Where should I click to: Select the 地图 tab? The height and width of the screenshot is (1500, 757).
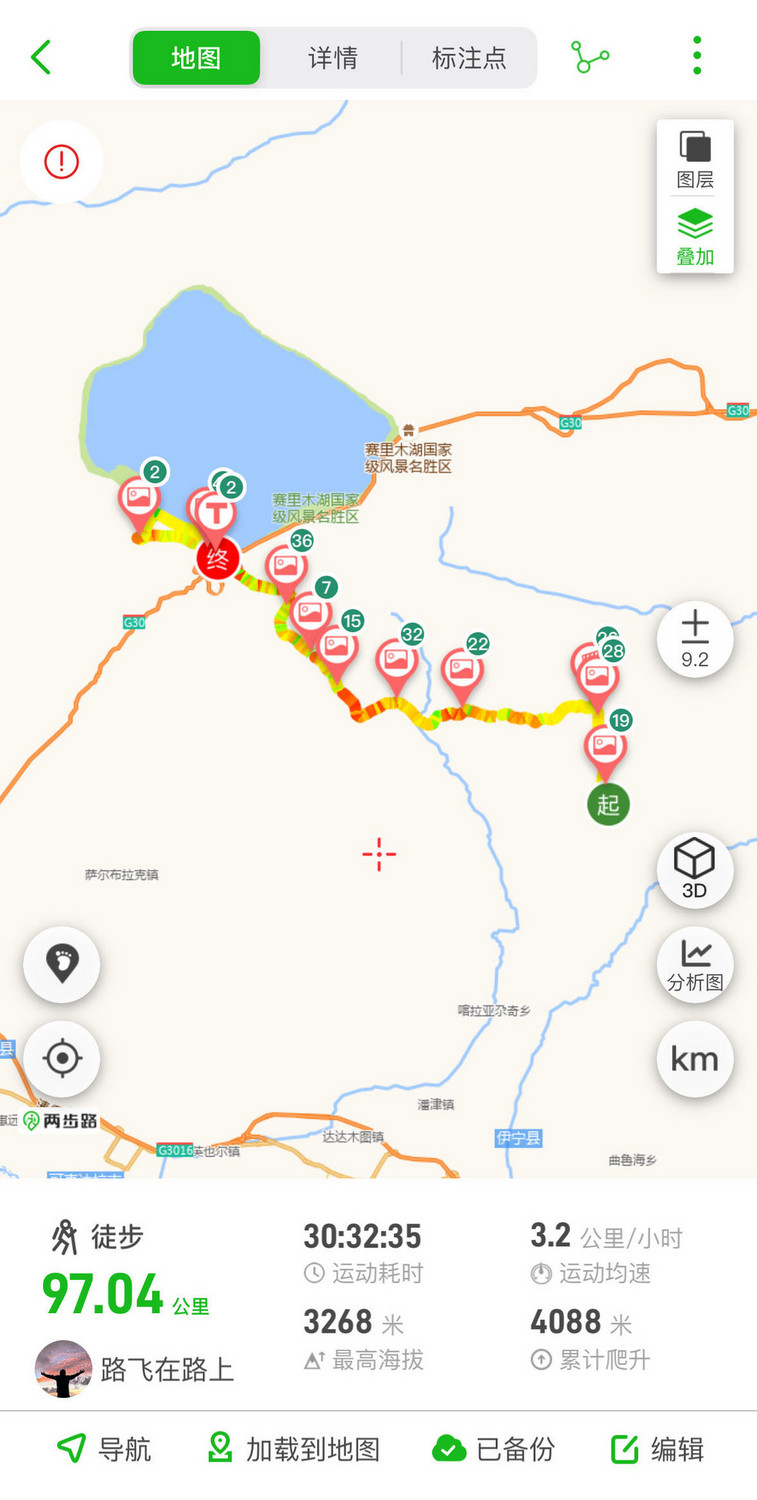click(196, 58)
